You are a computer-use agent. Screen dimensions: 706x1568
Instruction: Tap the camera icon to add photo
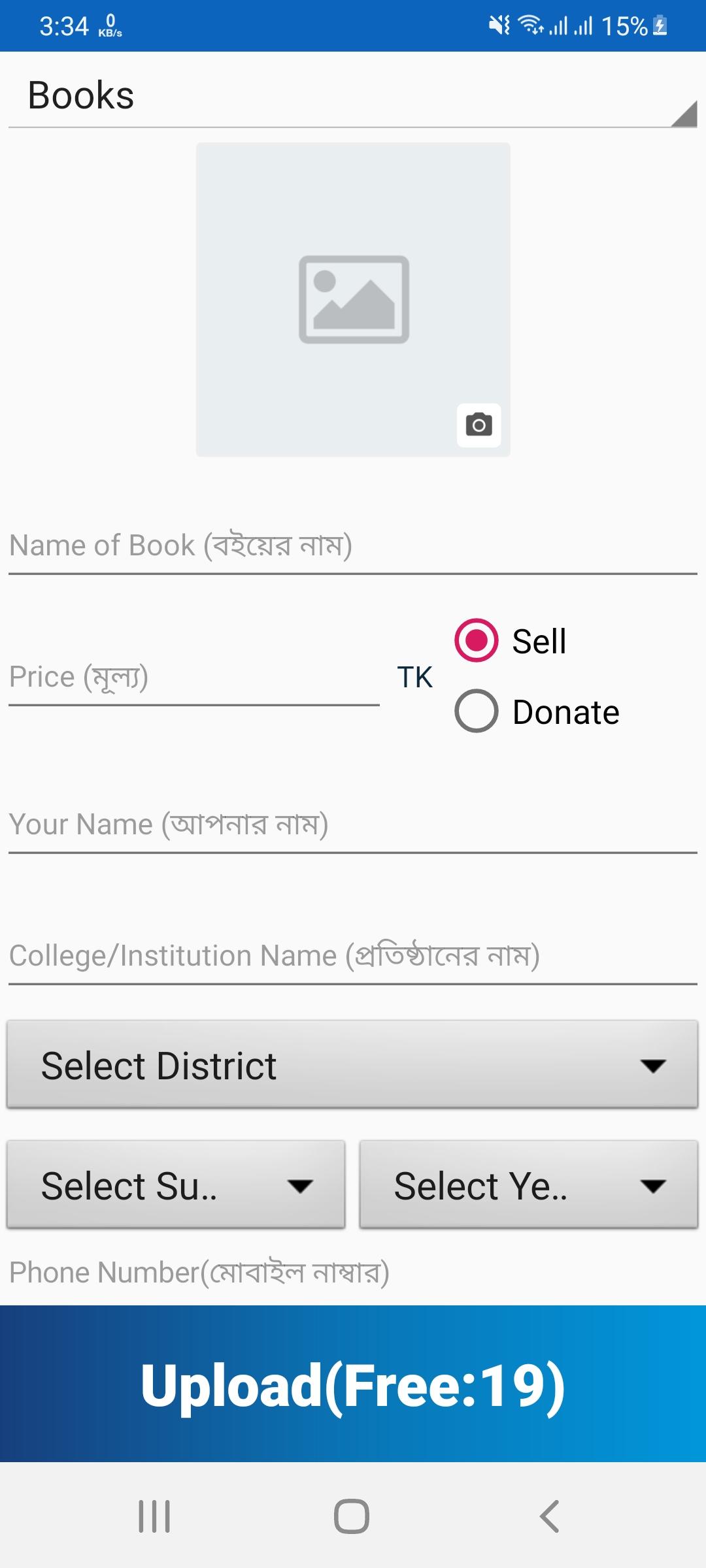click(x=479, y=425)
